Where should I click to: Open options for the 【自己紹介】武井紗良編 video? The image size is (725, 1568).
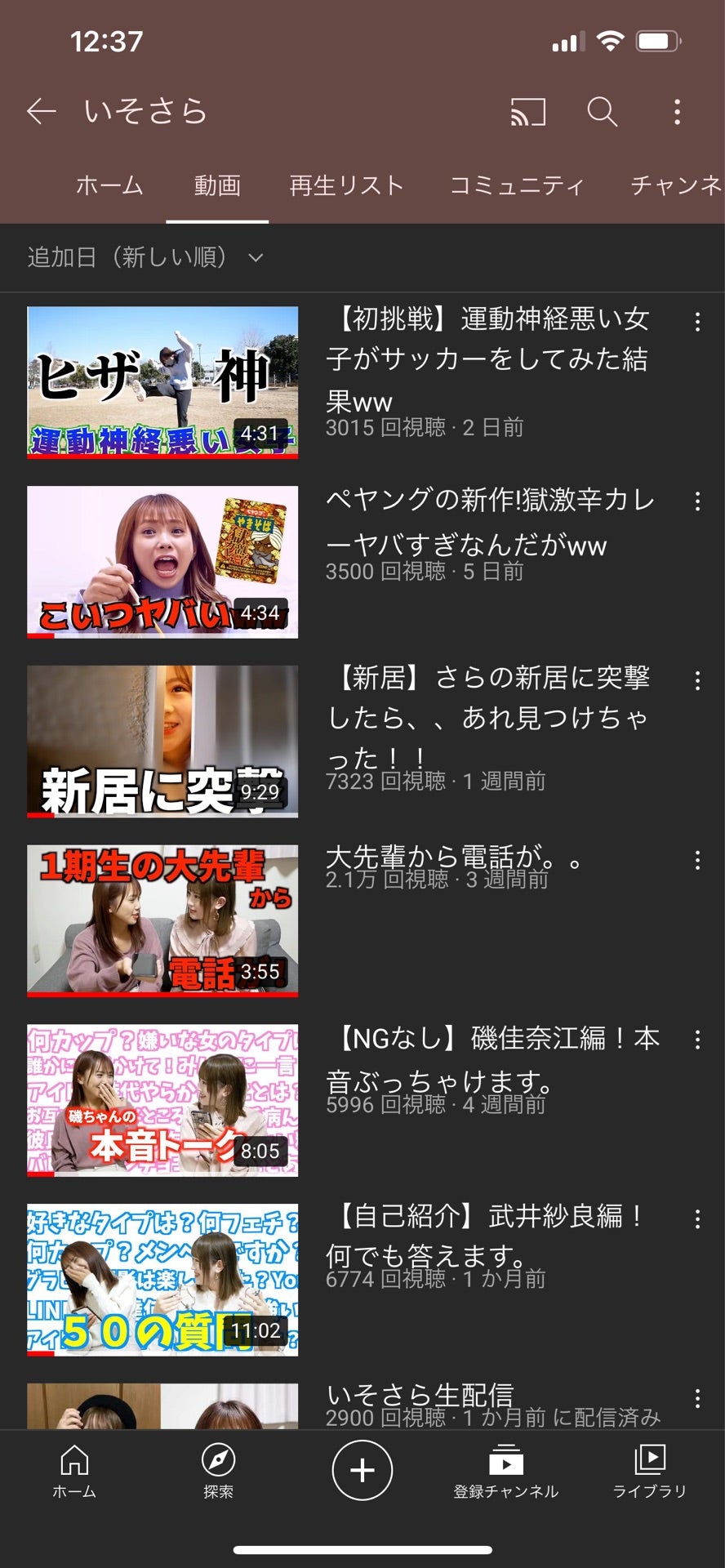pos(697,1219)
